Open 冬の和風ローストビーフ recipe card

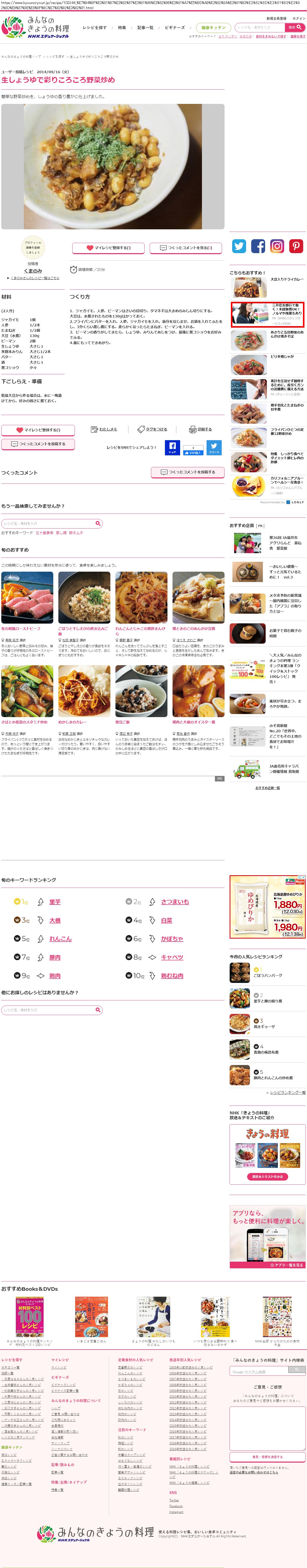[x=27, y=601]
